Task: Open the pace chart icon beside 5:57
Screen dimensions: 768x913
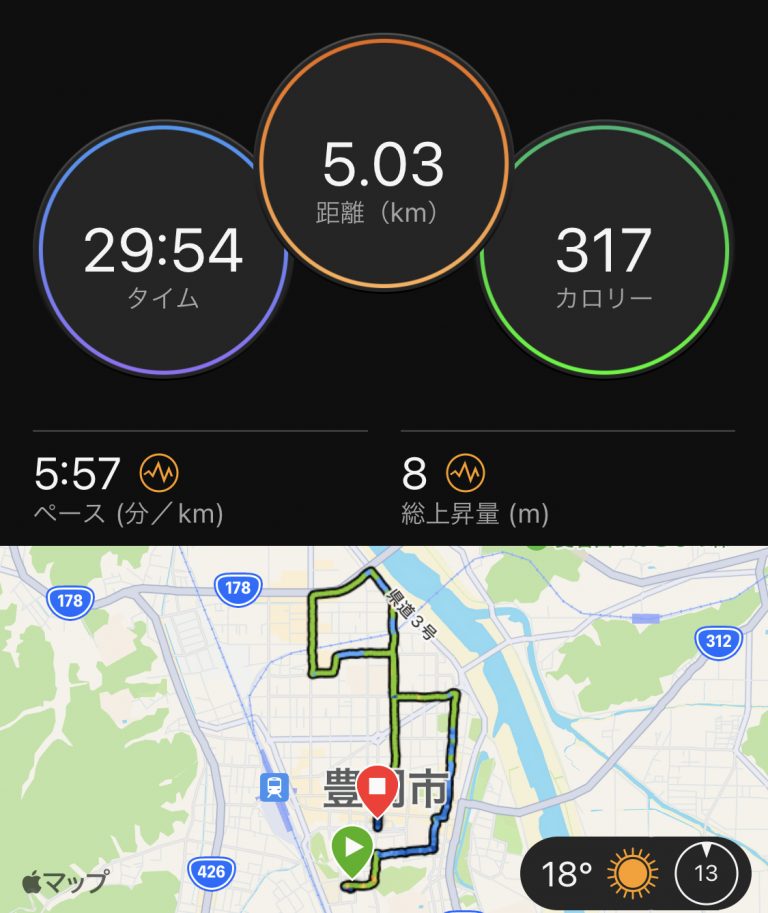Action: click(158, 472)
